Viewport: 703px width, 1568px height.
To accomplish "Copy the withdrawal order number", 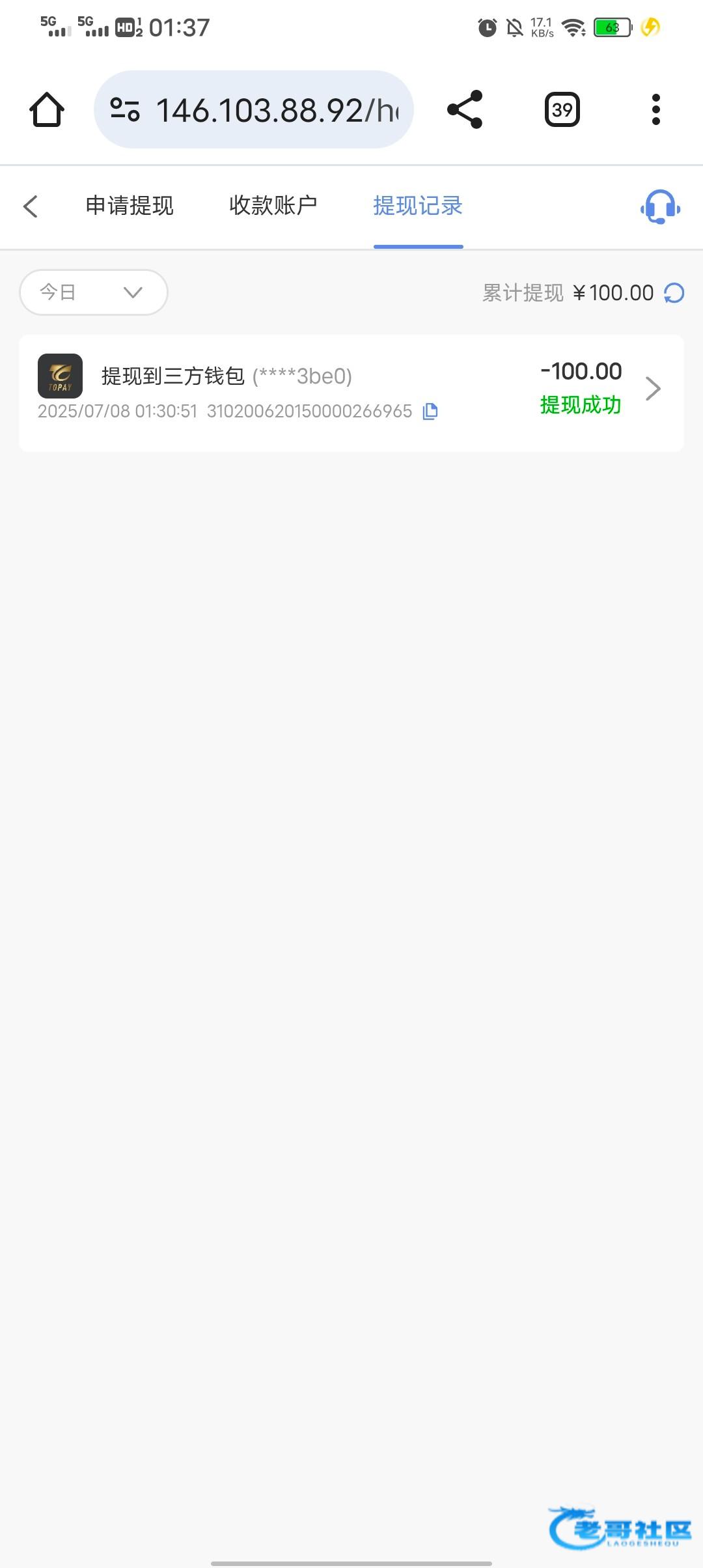I will coord(430,412).
